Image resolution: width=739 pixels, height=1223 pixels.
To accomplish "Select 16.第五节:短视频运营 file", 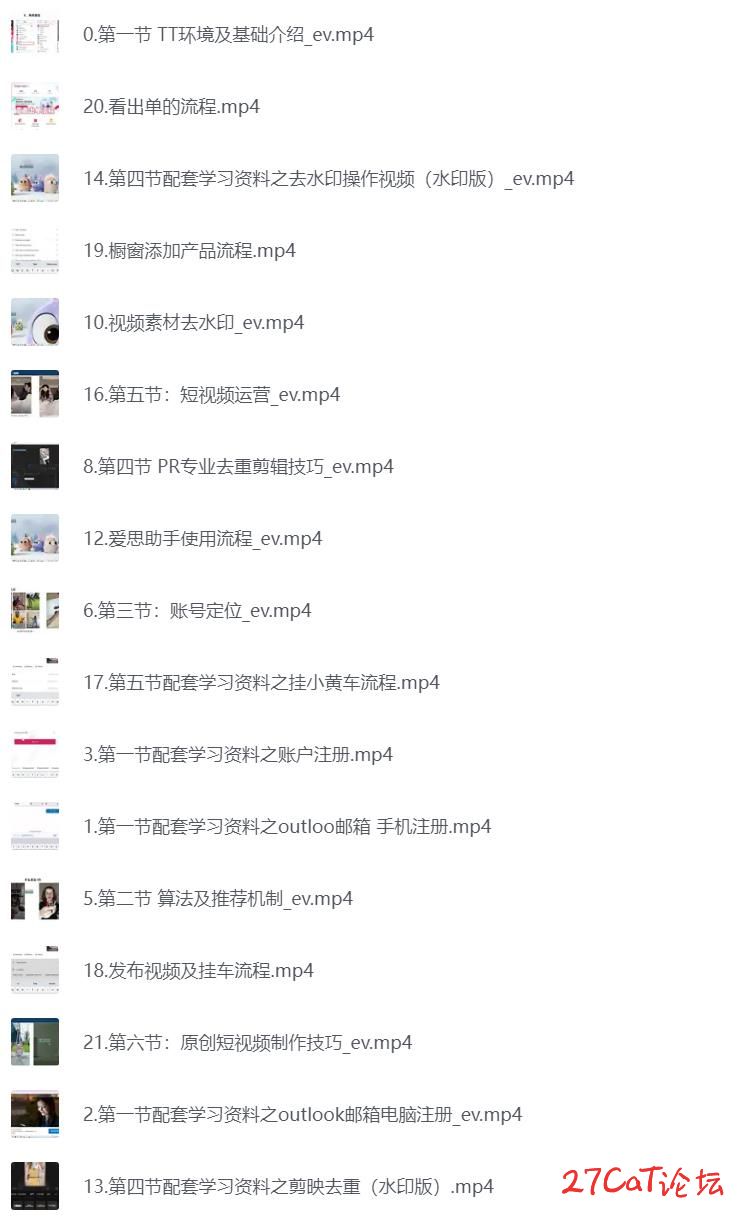I will [211, 395].
